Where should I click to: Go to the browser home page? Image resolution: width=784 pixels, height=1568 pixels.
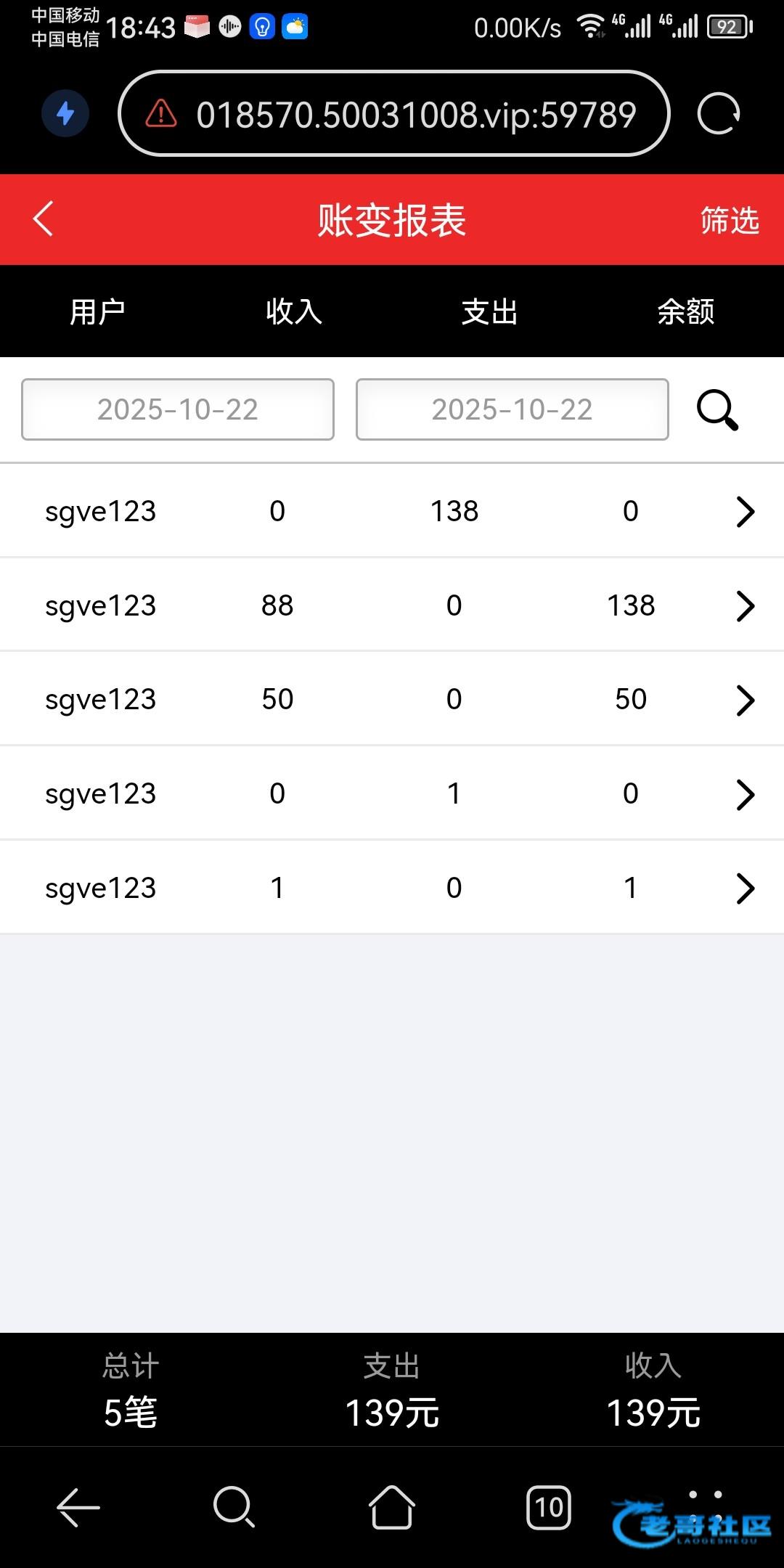pyautogui.click(x=392, y=1508)
